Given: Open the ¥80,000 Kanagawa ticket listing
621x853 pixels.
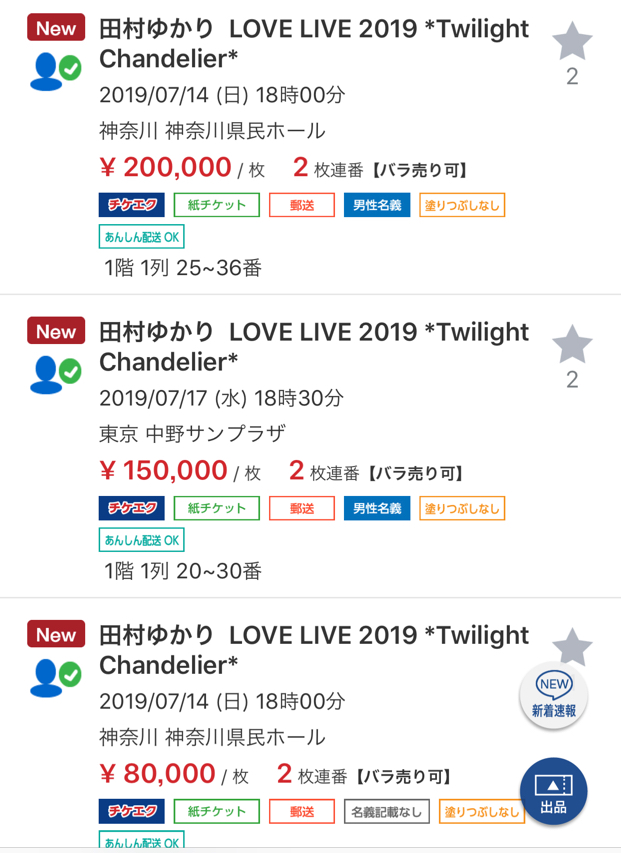Looking at the screenshot, I should click(313, 650).
